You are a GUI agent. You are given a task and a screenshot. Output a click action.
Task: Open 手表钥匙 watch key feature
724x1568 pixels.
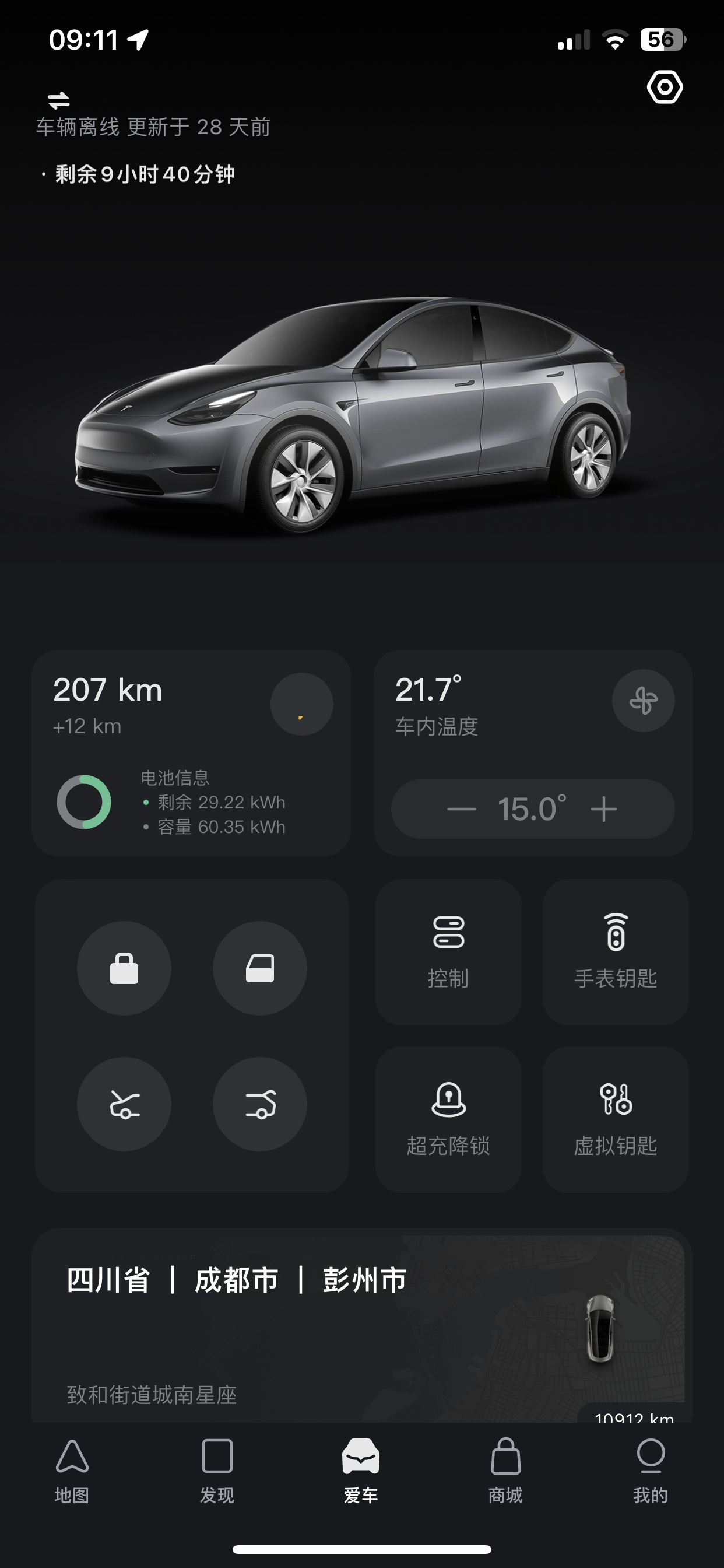coord(615,953)
